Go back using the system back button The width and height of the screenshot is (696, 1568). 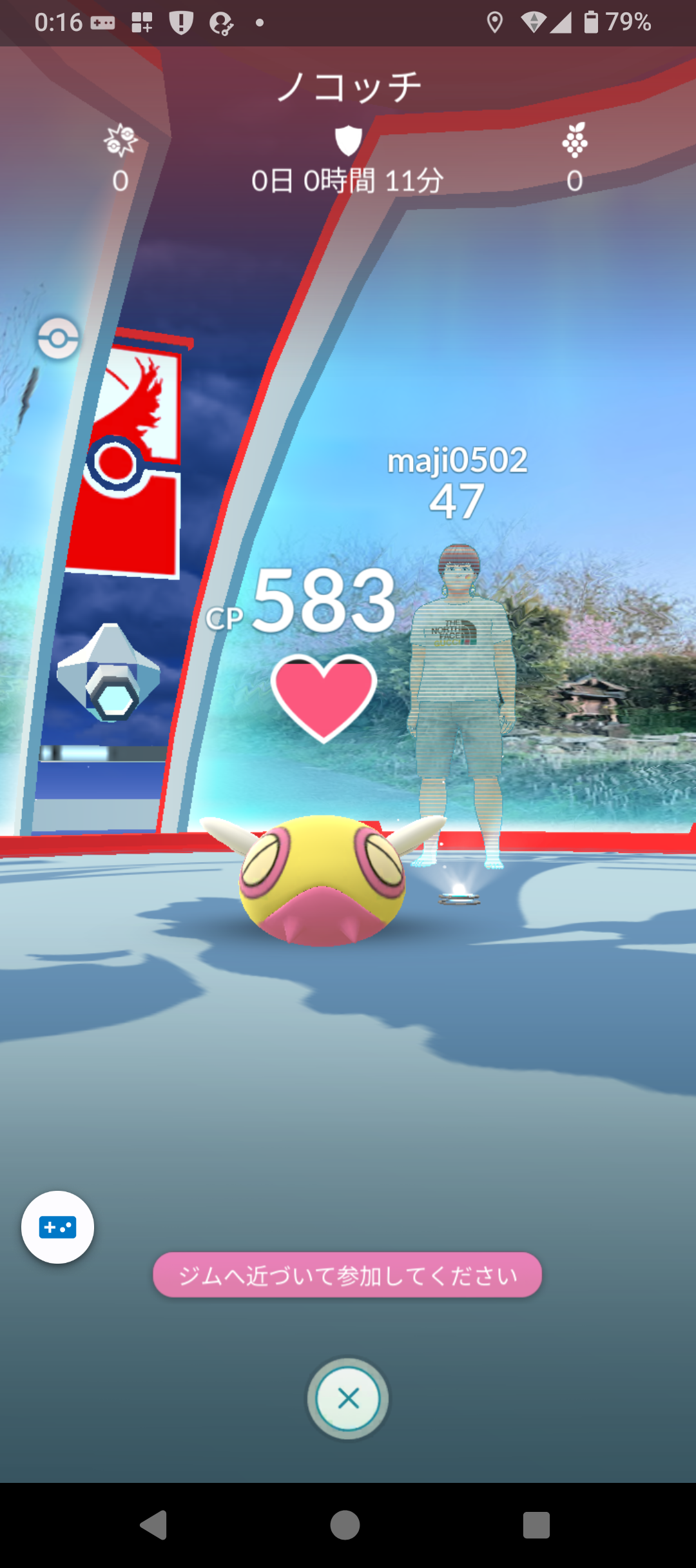tap(153, 1525)
